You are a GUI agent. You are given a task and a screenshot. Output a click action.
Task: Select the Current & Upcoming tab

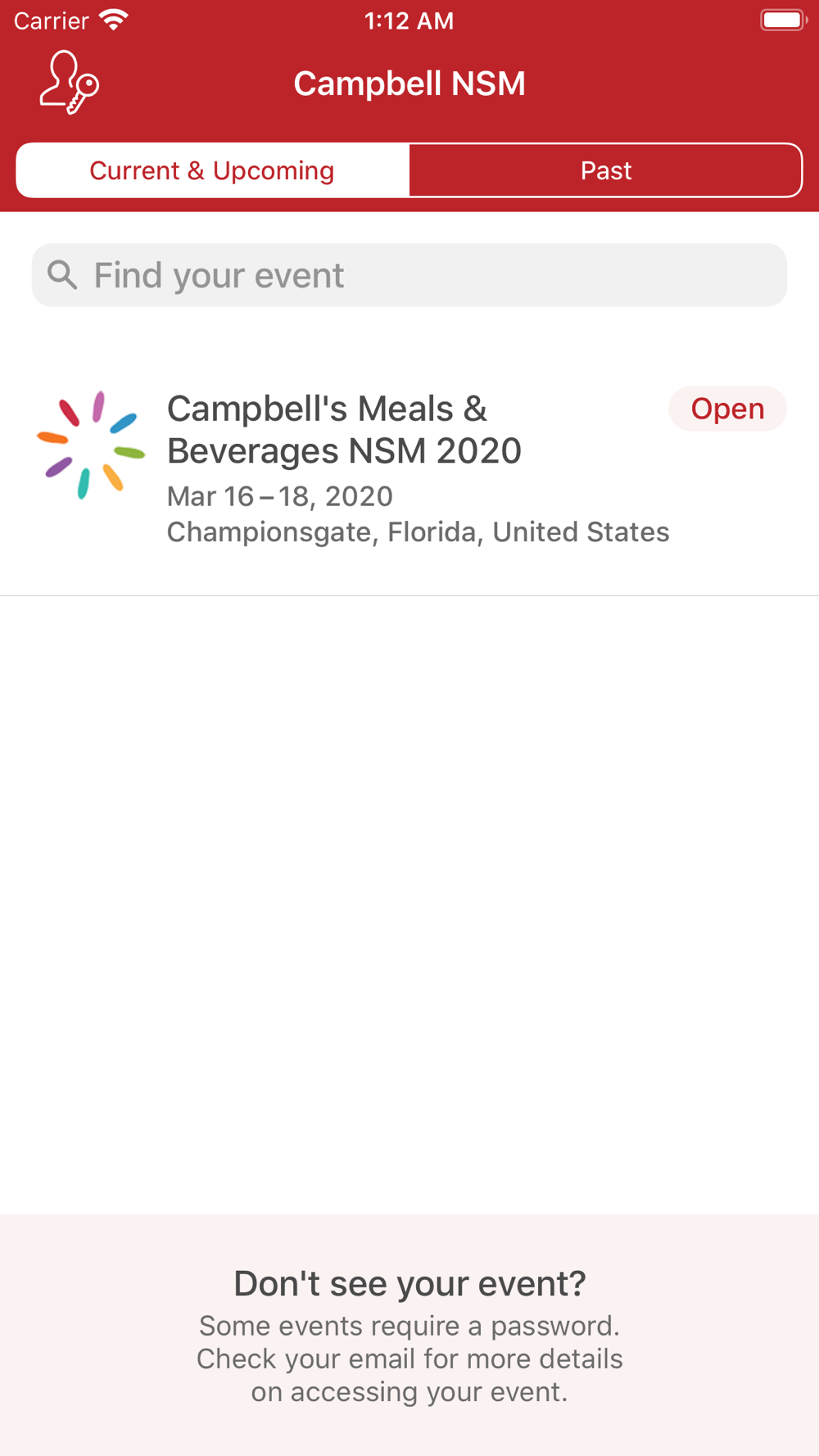[x=213, y=170]
